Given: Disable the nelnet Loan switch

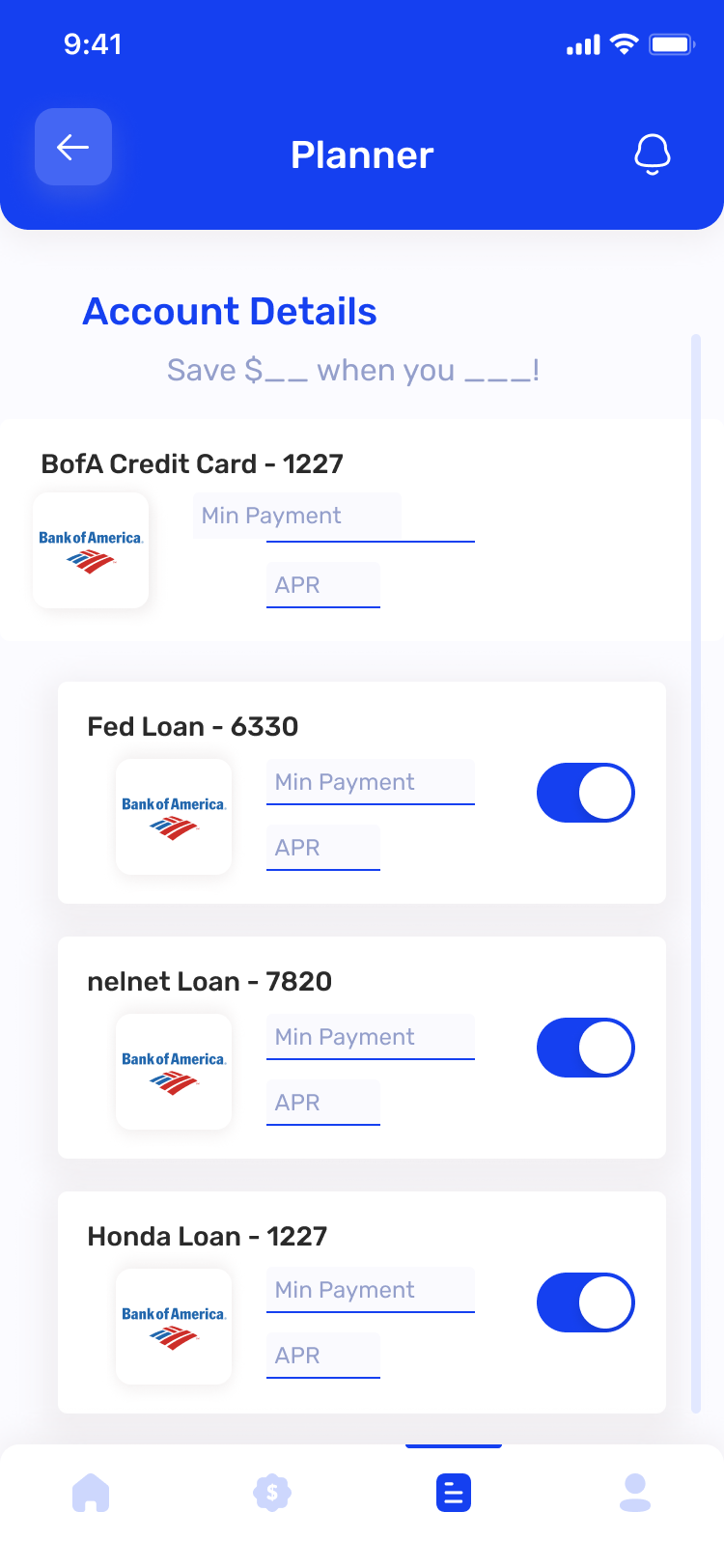Looking at the screenshot, I should pyautogui.click(x=586, y=1048).
